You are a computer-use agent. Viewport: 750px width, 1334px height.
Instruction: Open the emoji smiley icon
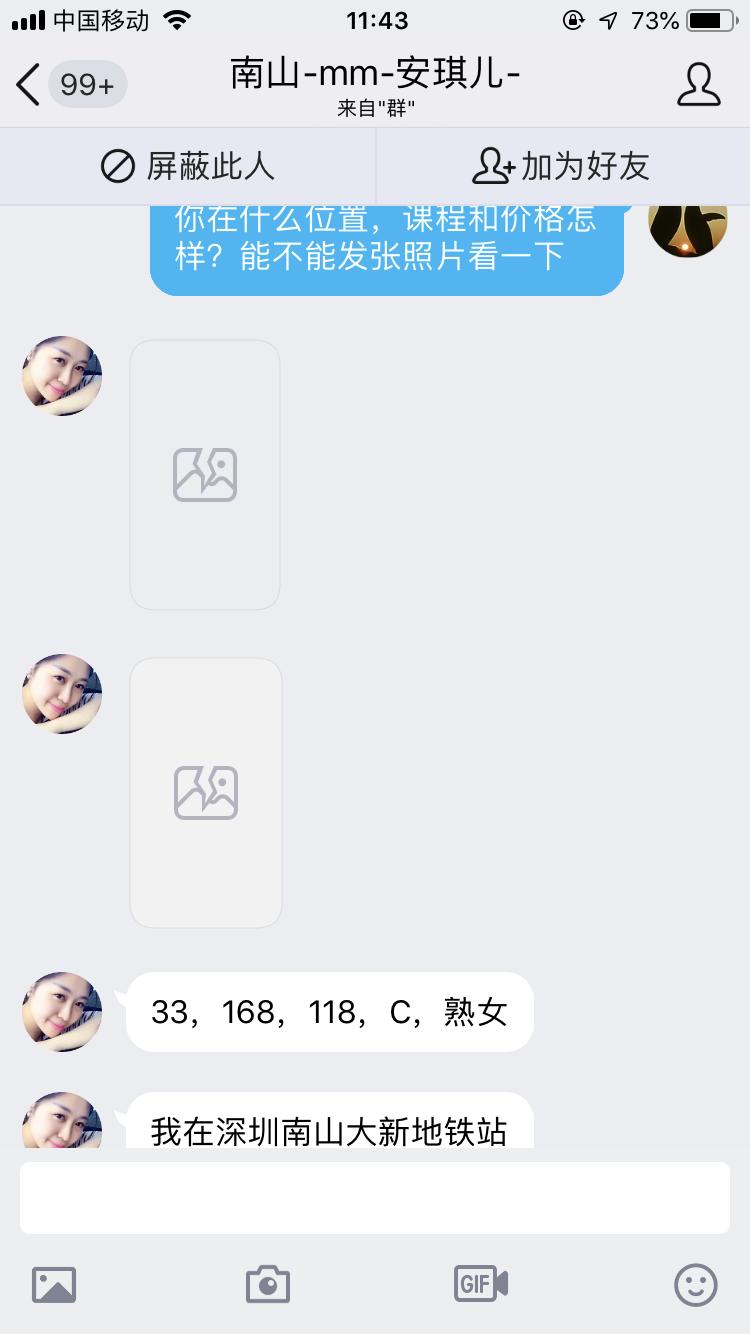pos(697,1285)
